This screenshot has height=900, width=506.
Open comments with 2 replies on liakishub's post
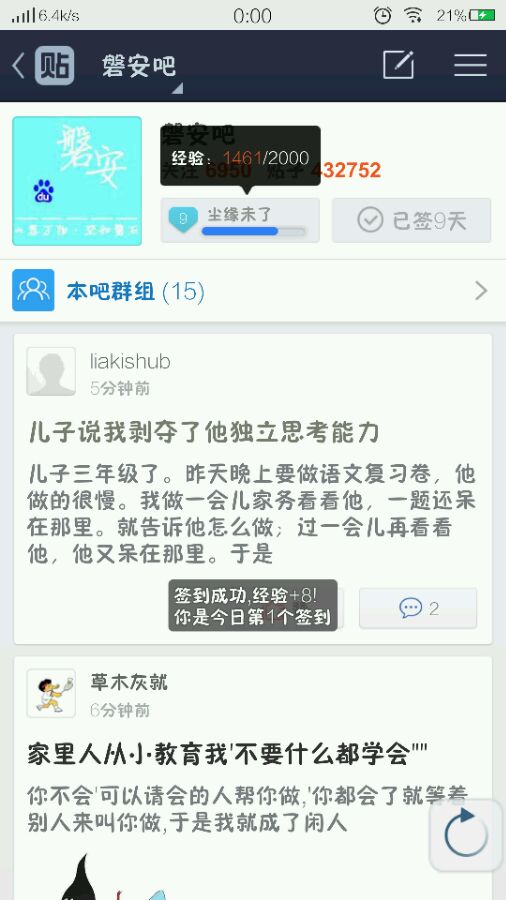coord(418,608)
